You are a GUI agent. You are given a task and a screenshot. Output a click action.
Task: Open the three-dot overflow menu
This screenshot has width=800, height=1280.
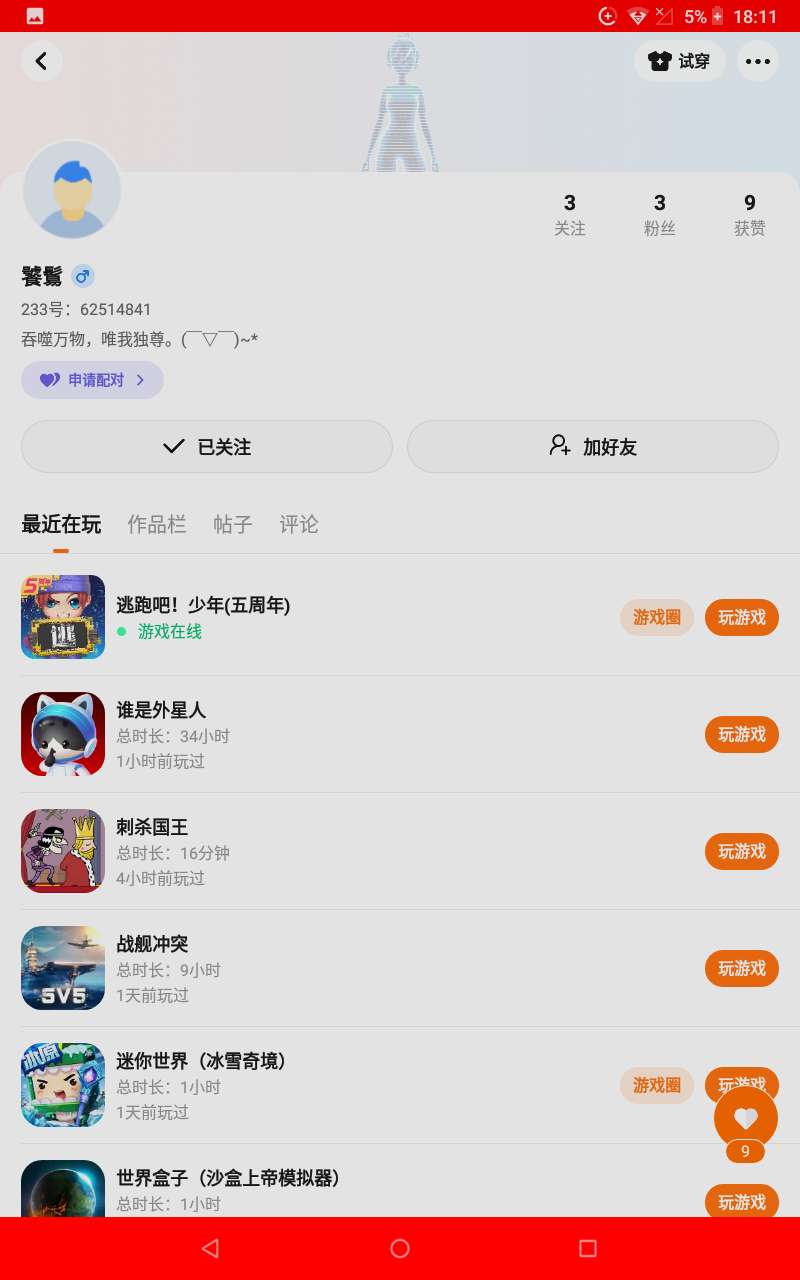tap(758, 61)
